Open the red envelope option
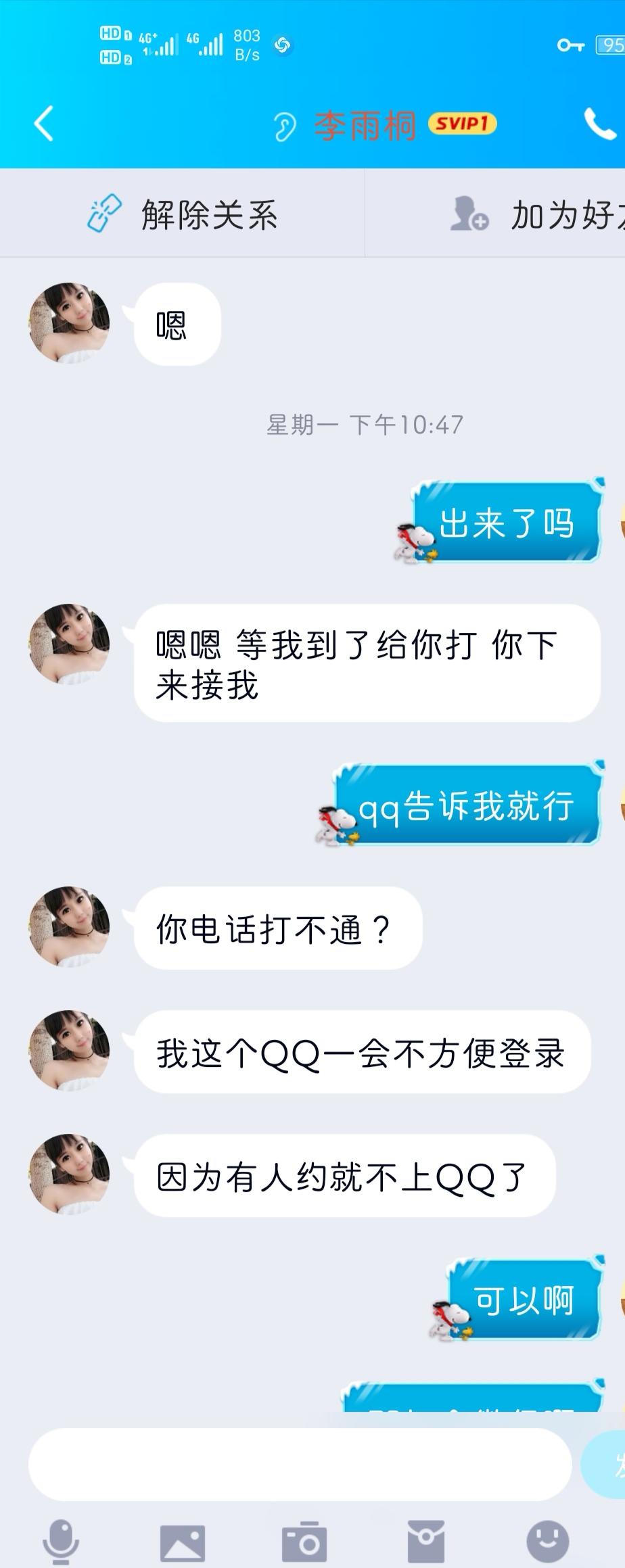Screen dimensions: 625x1568 426,1542
